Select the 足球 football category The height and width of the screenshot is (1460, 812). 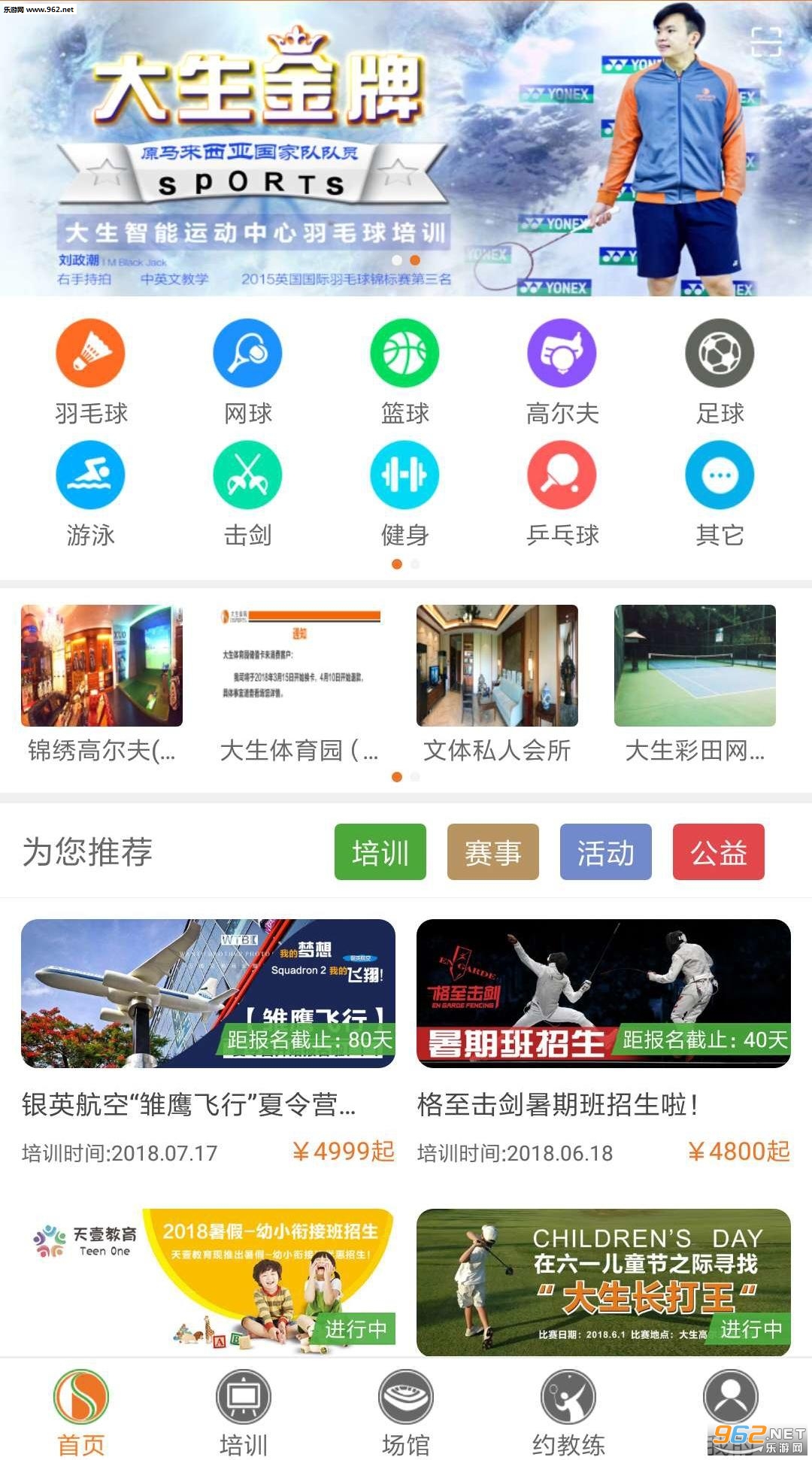(x=720, y=354)
